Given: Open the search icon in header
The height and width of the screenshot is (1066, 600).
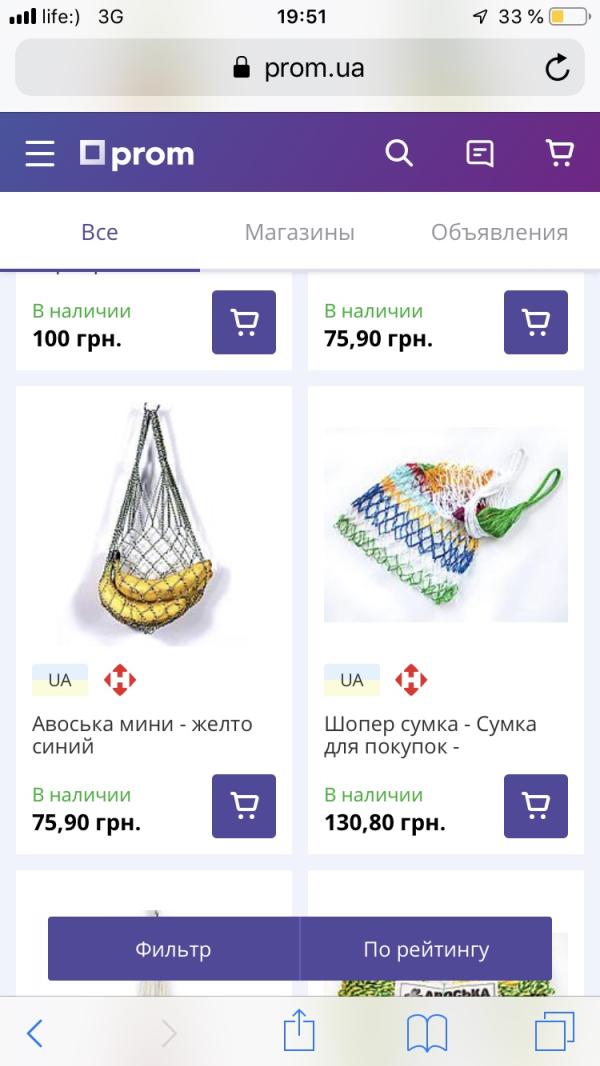Looking at the screenshot, I should (x=399, y=153).
